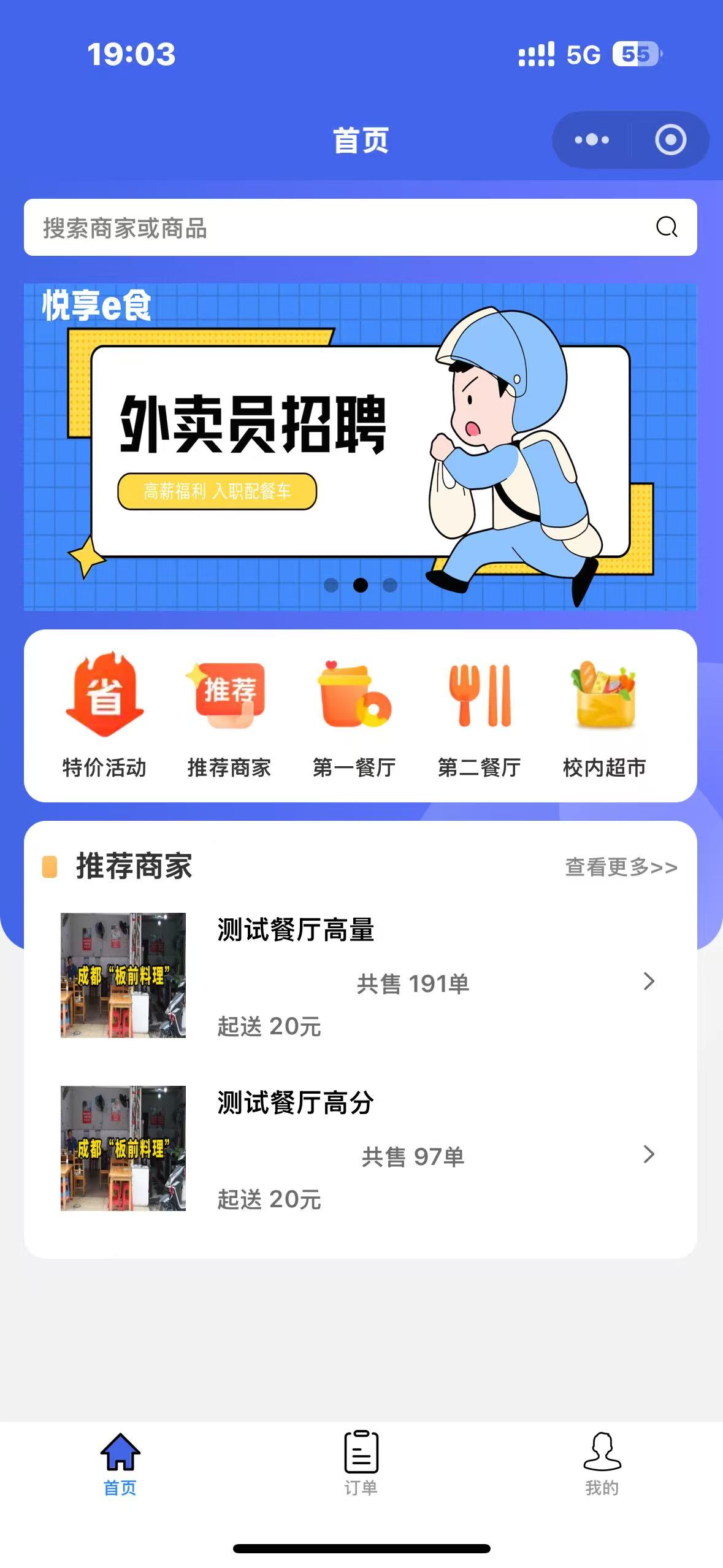View more merchants via 查看更多>>
Screen dimensions: 723x1568
[621, 867]
